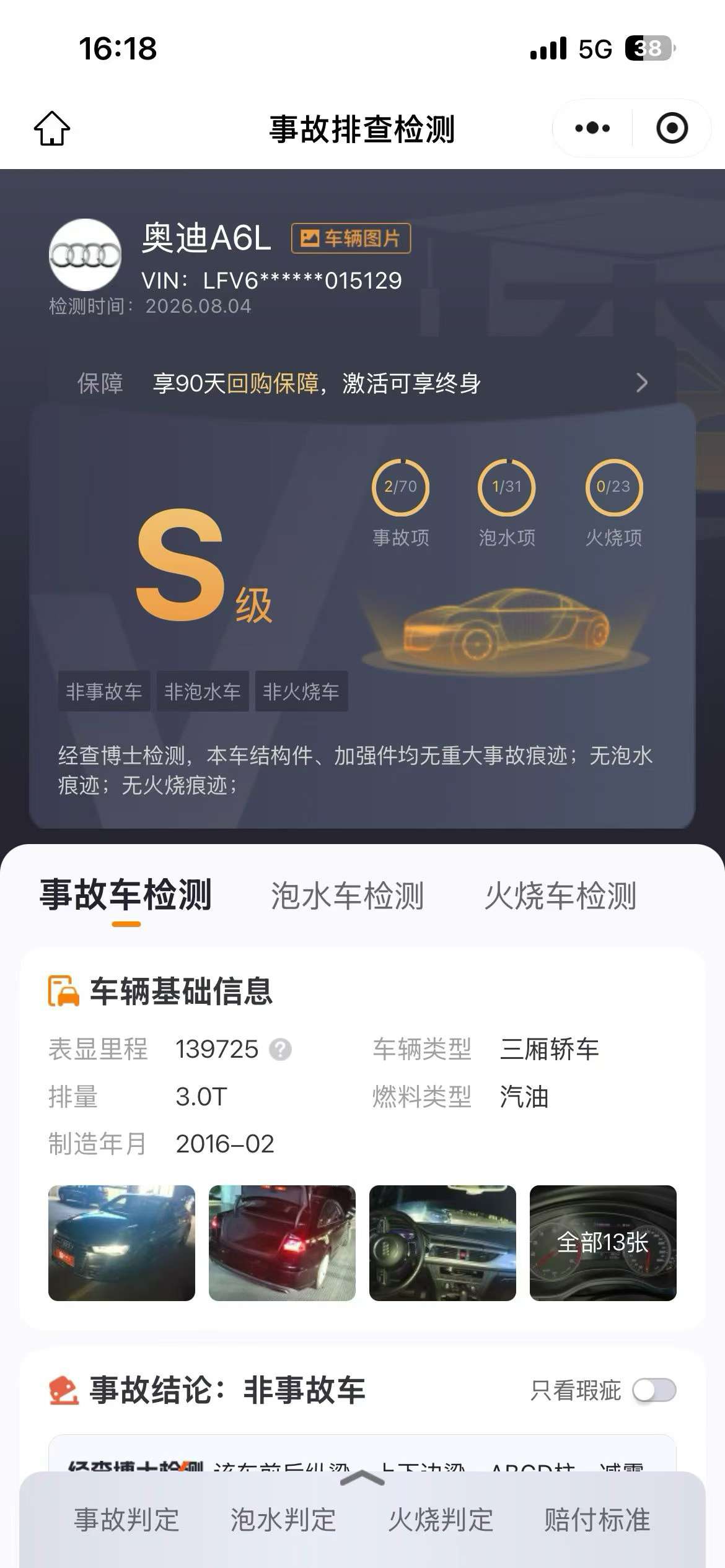Open the three-dot more menu
Image resolution: width=725 pixels, height=1568 pixels.
[x=592, y=128]
